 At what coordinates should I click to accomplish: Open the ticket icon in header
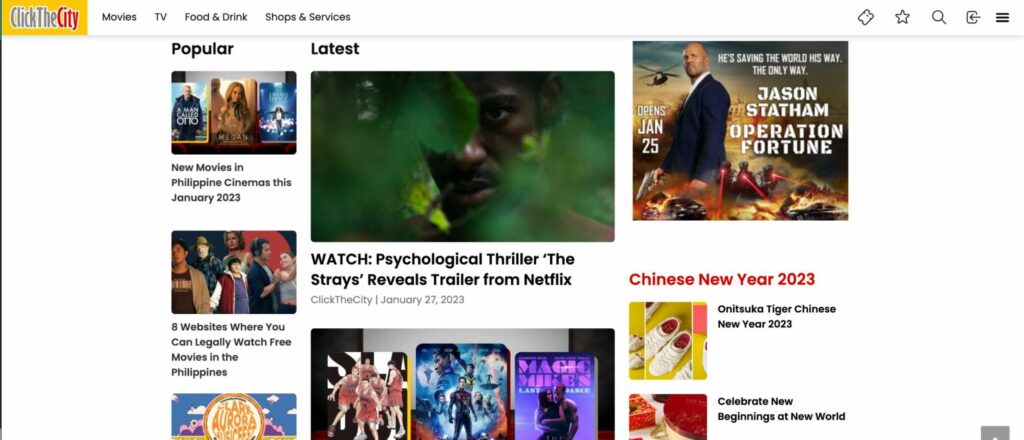pyautogui.click(x=867, y=17)
